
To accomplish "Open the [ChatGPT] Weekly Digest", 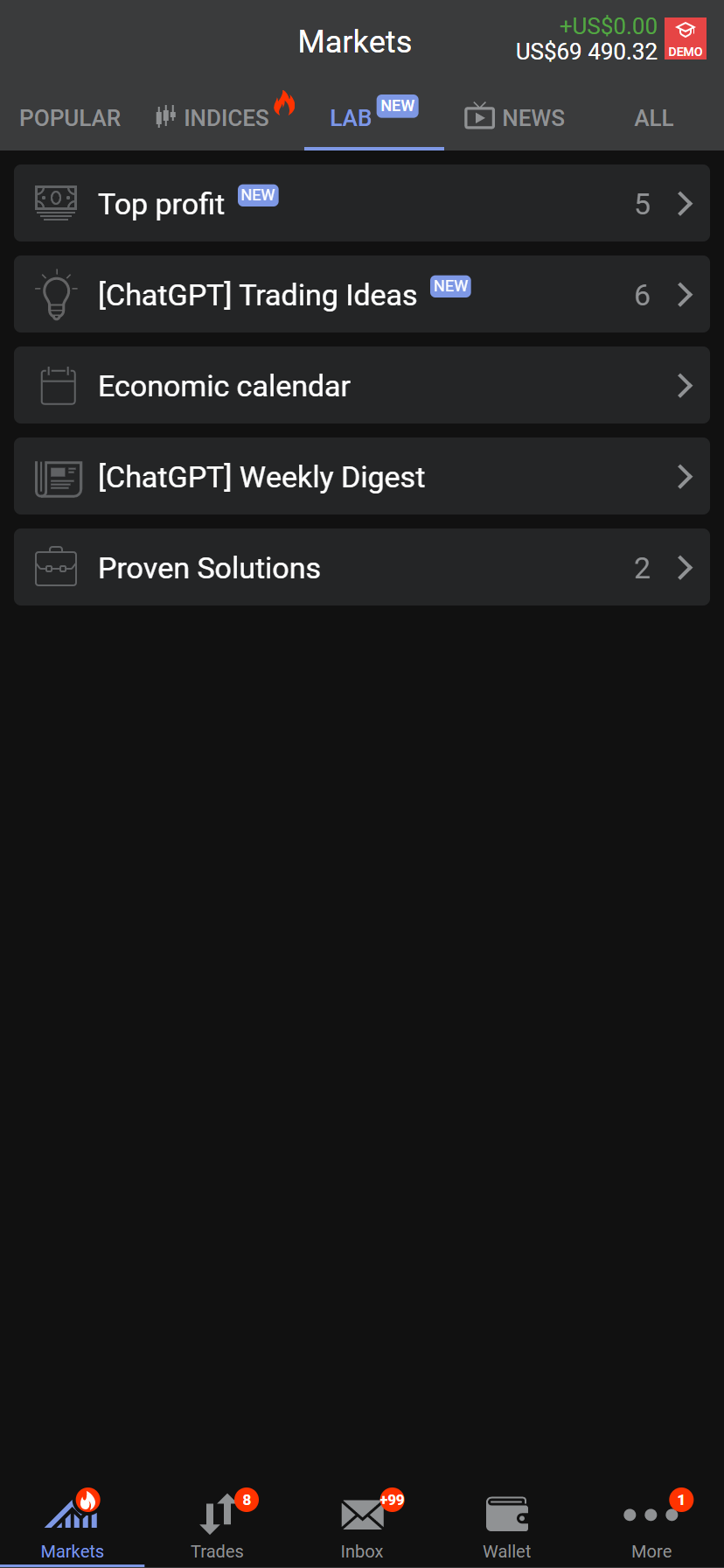I will click(x=361, y=477).
